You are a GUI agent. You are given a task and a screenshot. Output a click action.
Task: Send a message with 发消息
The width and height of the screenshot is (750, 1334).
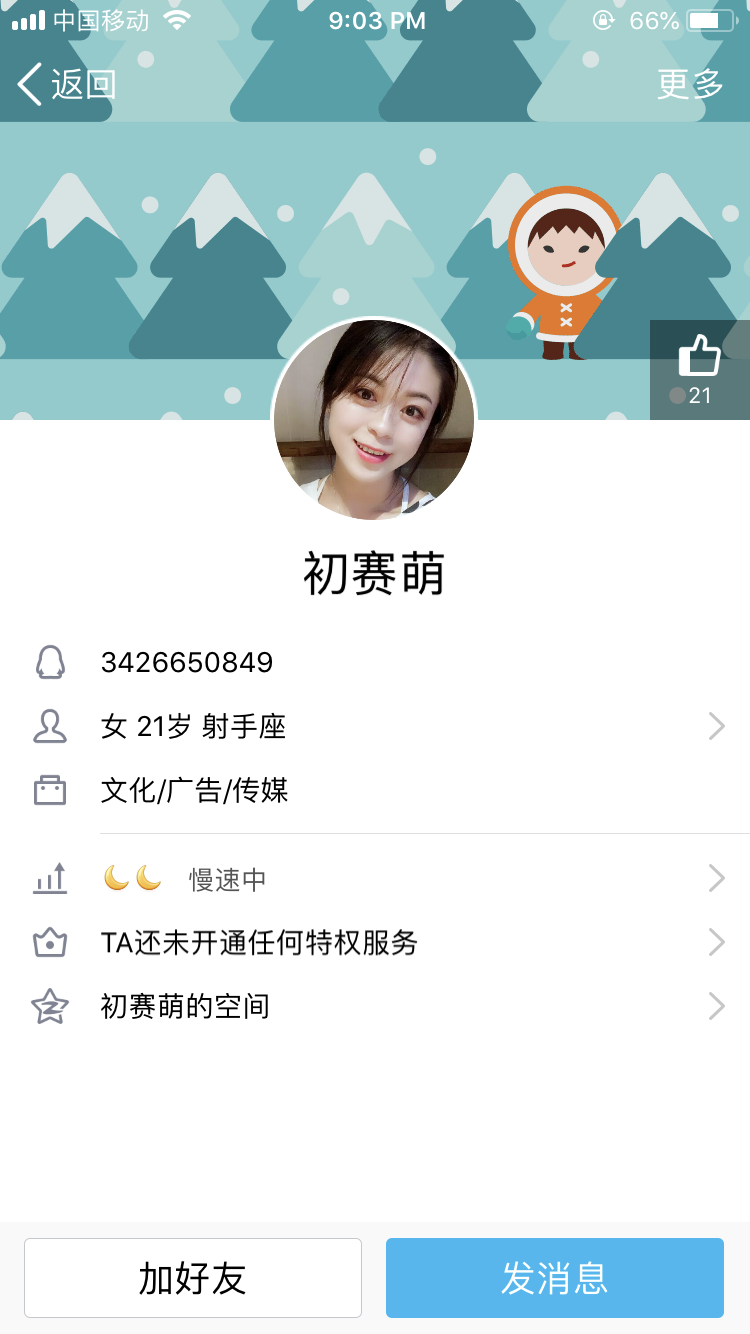[x=555, y=1278]
